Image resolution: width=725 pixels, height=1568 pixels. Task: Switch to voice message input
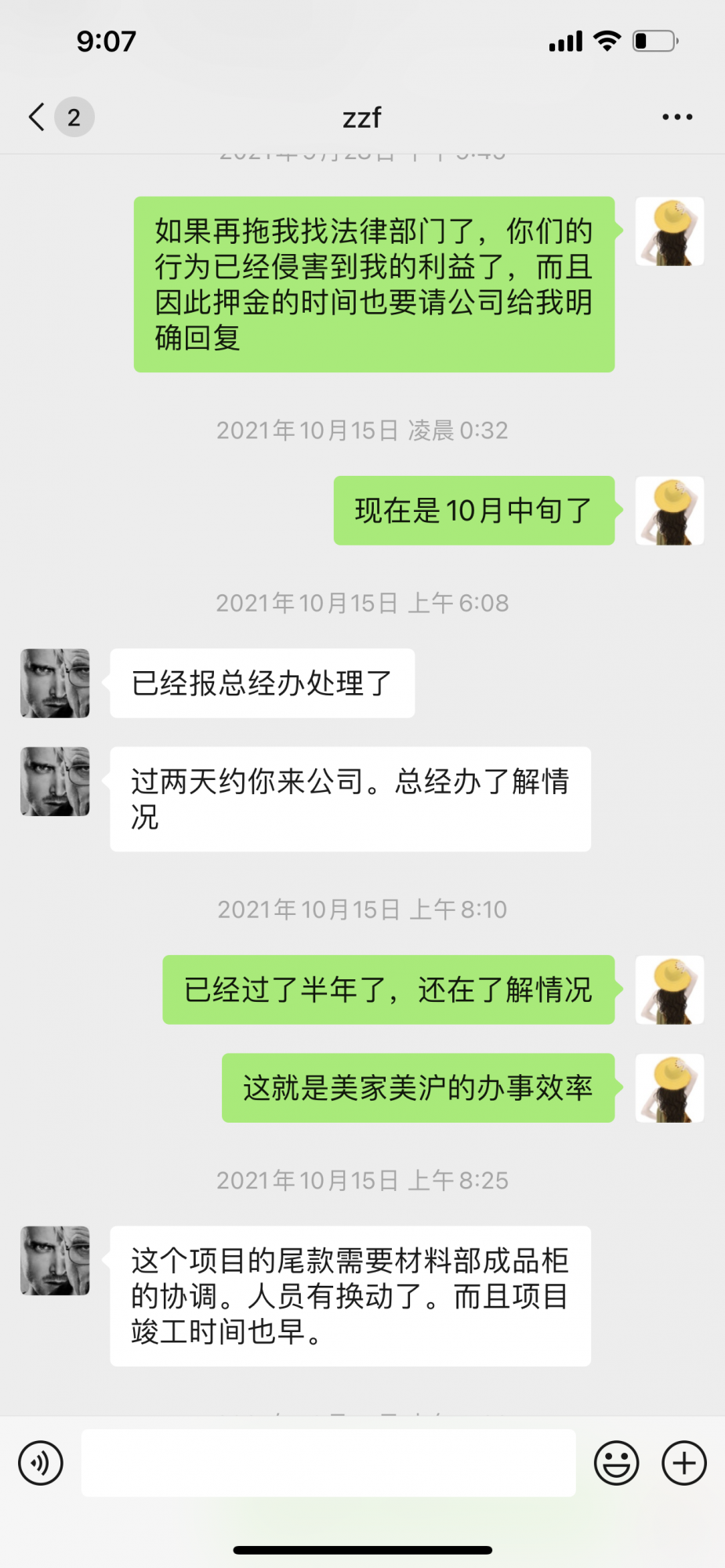41,1463
